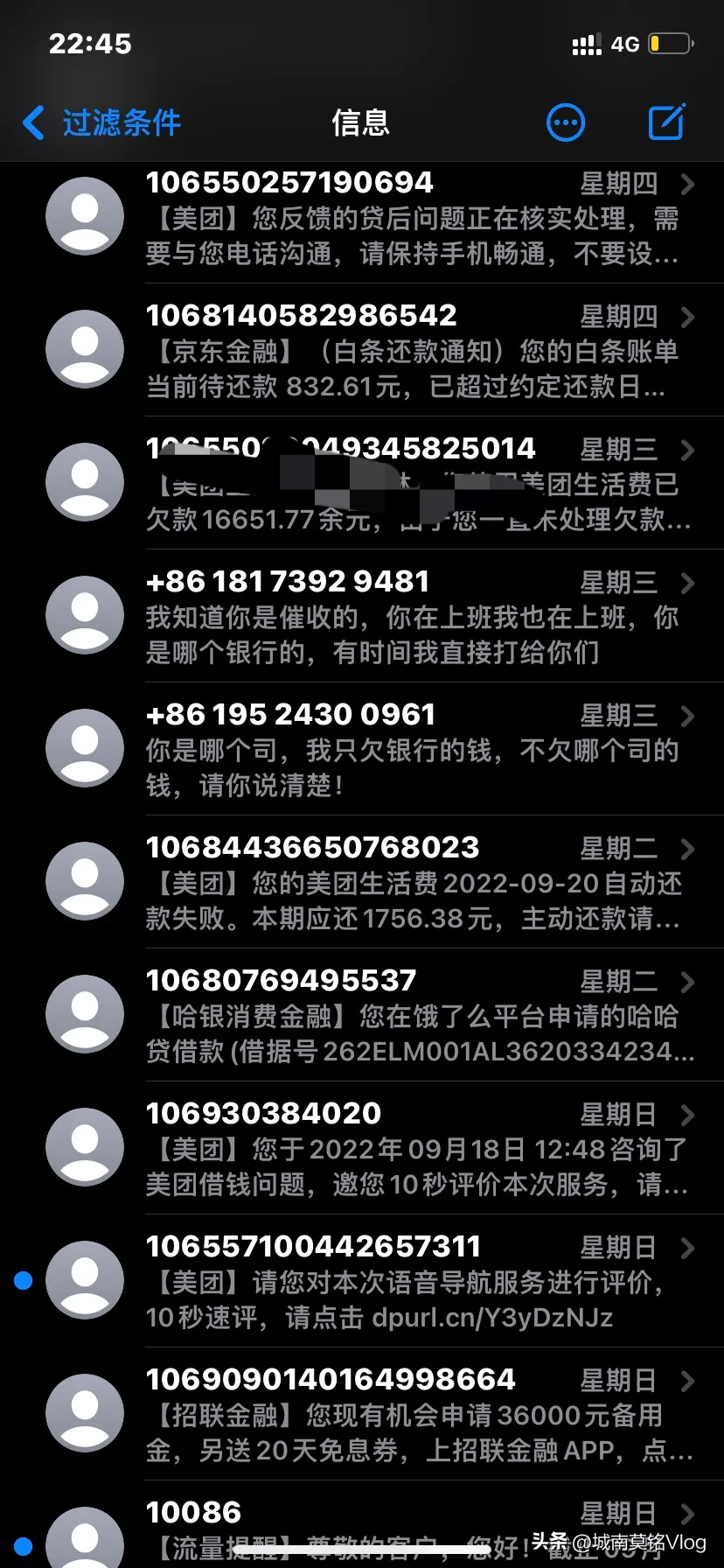Image resolution: width=724 pixels, height=1568 pixels.
Task: Open message thread from 106550257190694
Action: click(362, 218)
